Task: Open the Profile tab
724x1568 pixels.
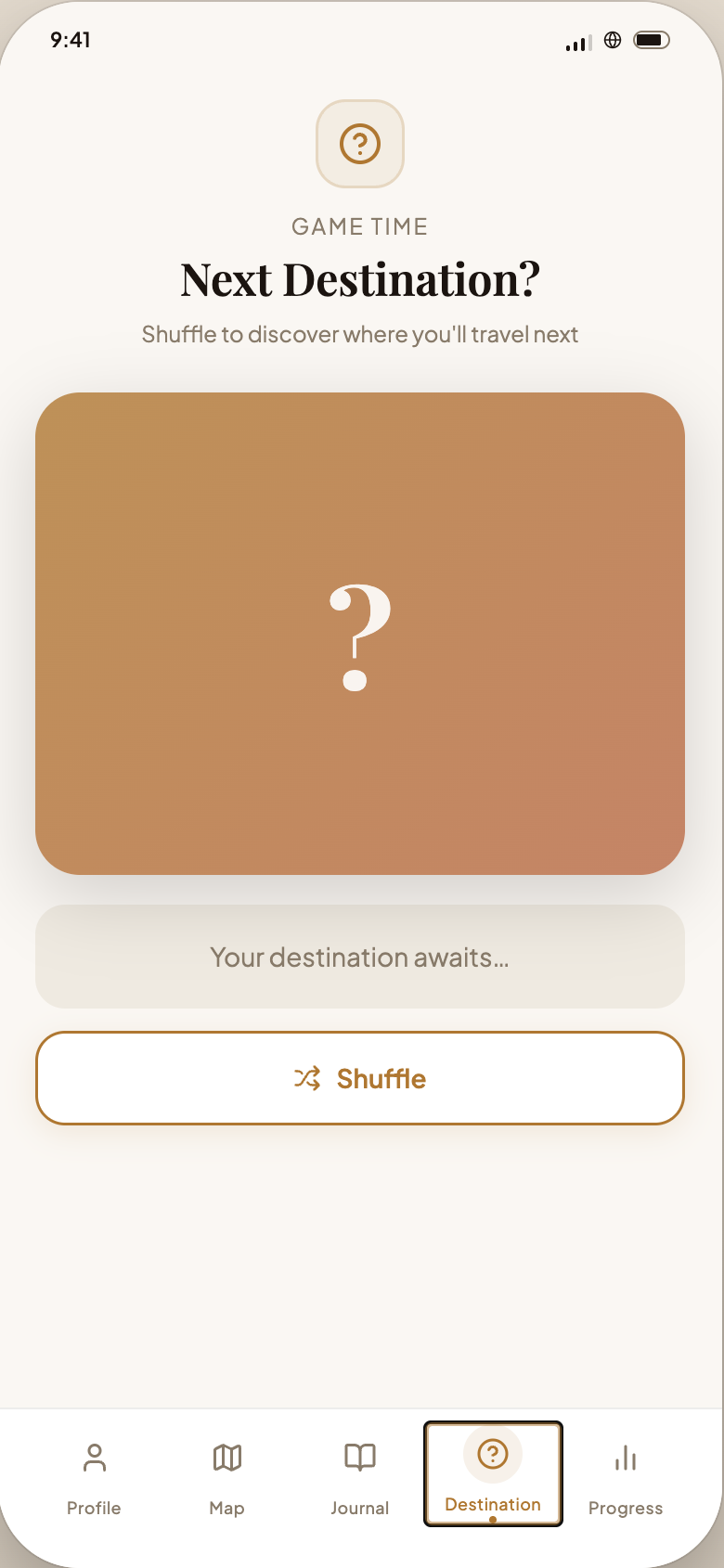Action: click(x=94, y=1474)
